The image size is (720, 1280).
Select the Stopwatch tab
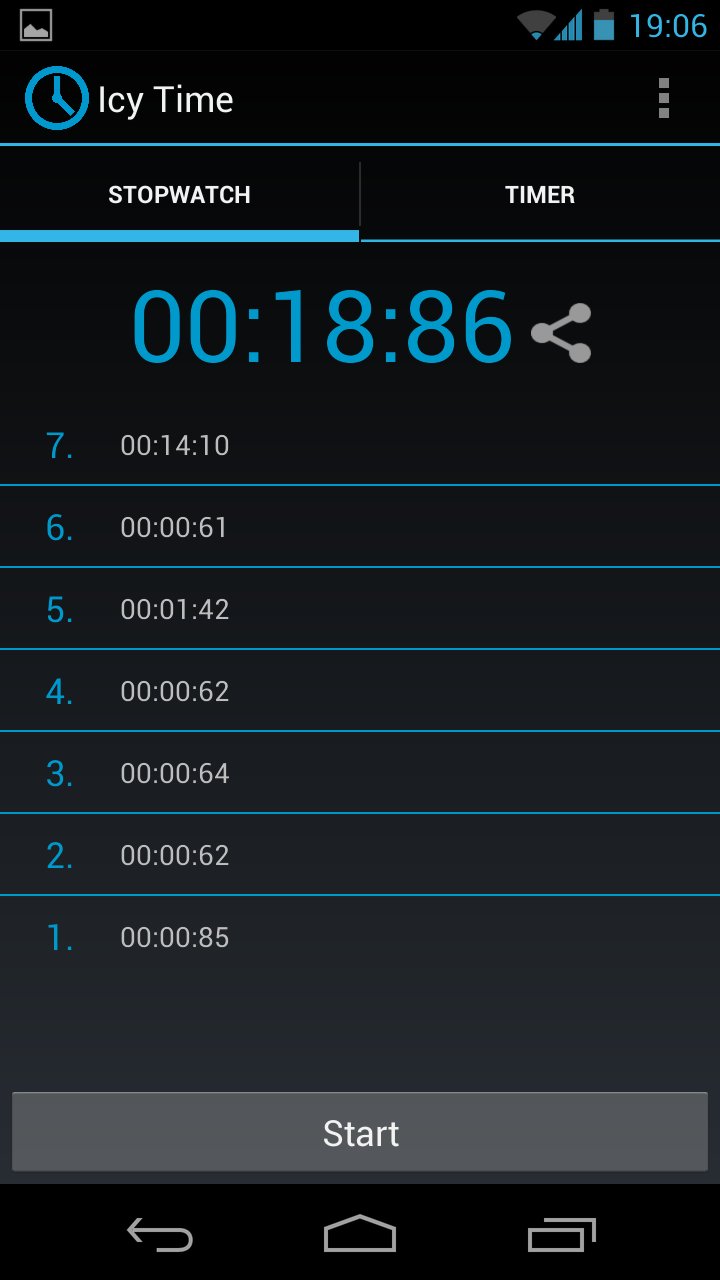180,195
